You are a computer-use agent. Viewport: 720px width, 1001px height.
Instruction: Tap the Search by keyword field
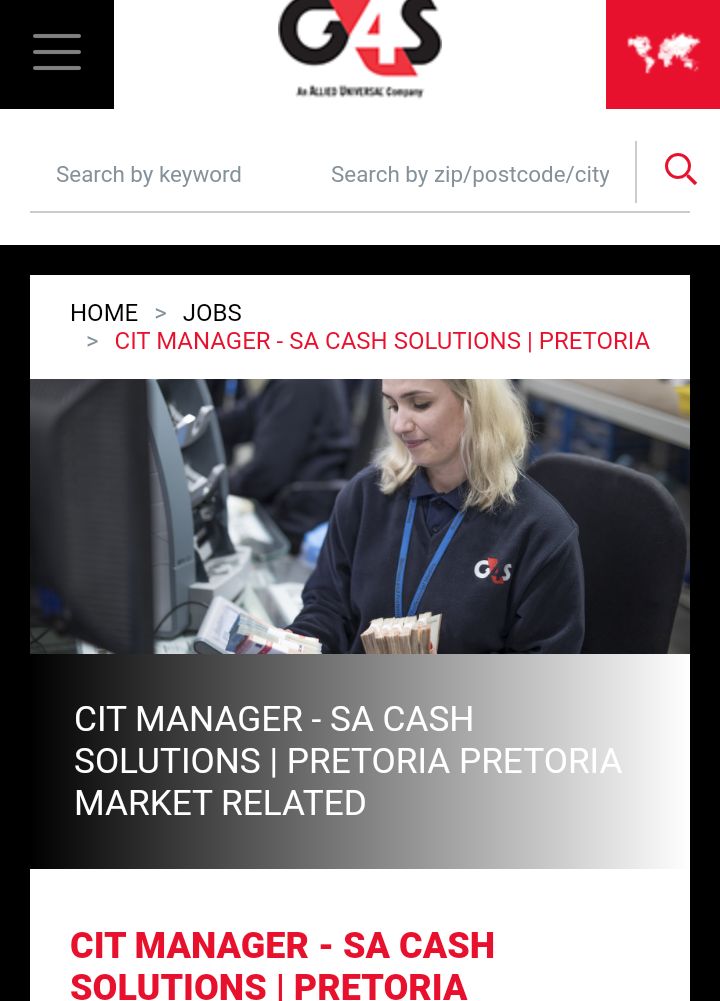(149, 175)
